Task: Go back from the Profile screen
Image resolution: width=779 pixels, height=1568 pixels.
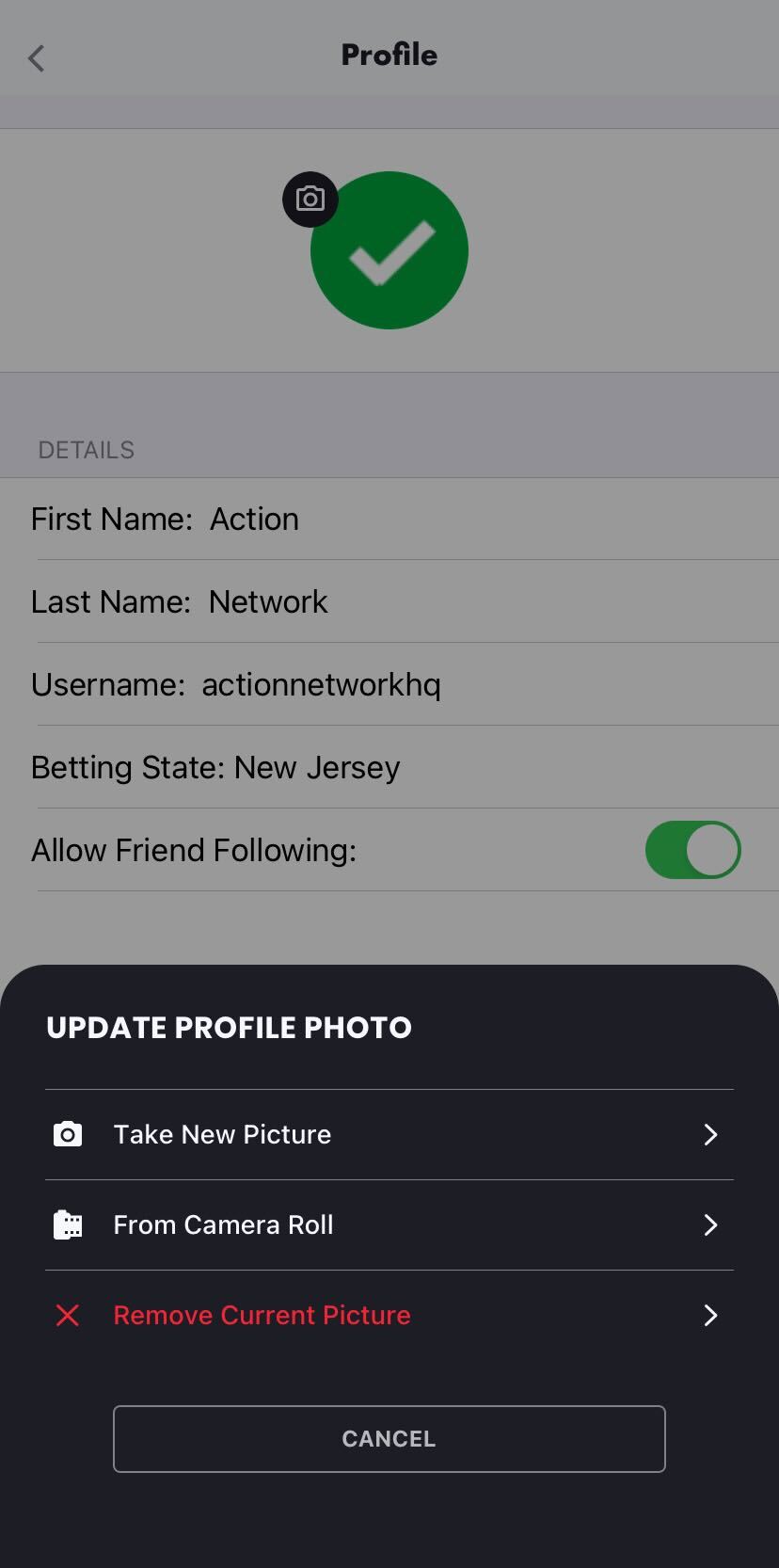Action: [37, 58]
